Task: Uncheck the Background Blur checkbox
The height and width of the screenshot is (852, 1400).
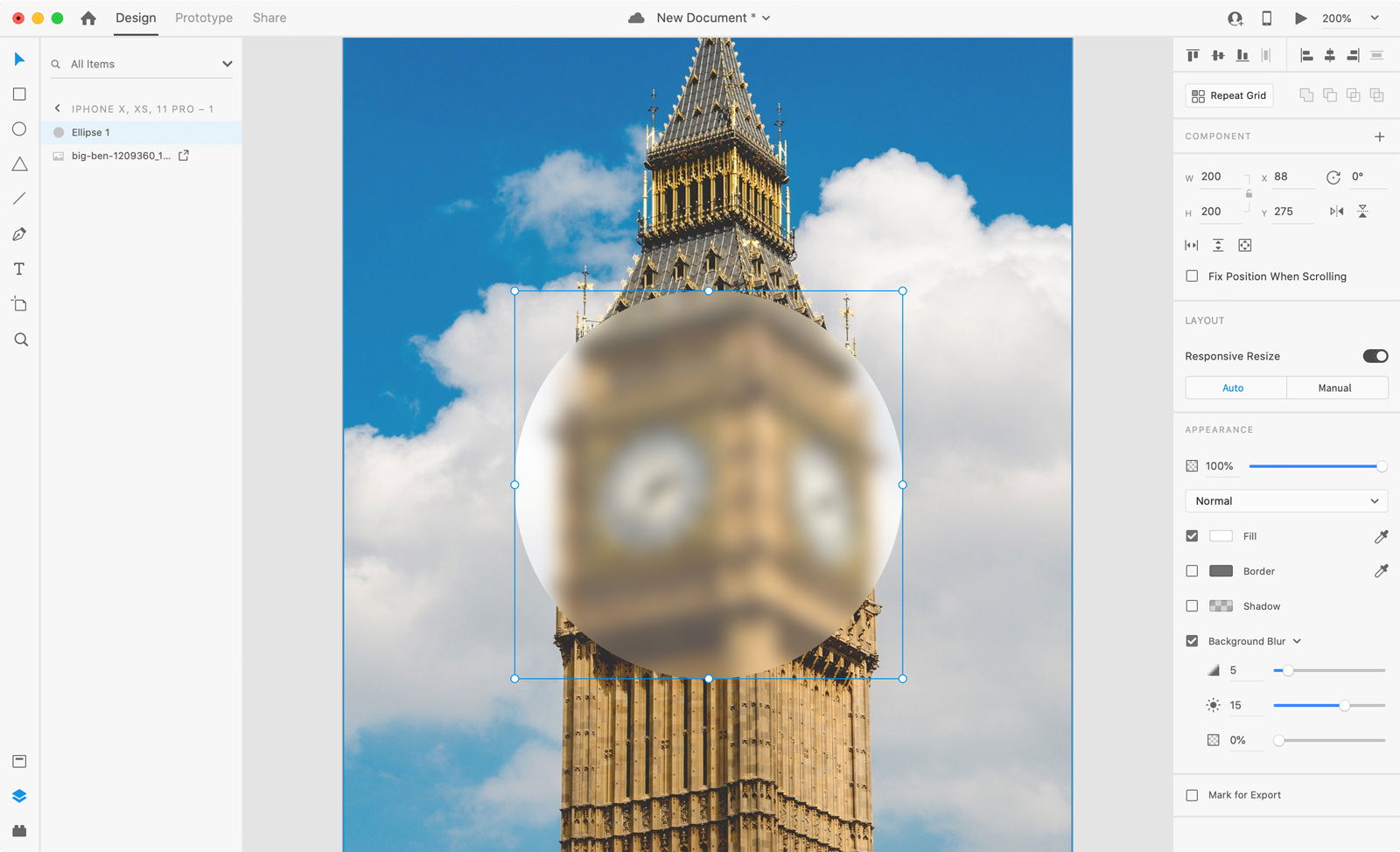Action: click(1192, 641)
